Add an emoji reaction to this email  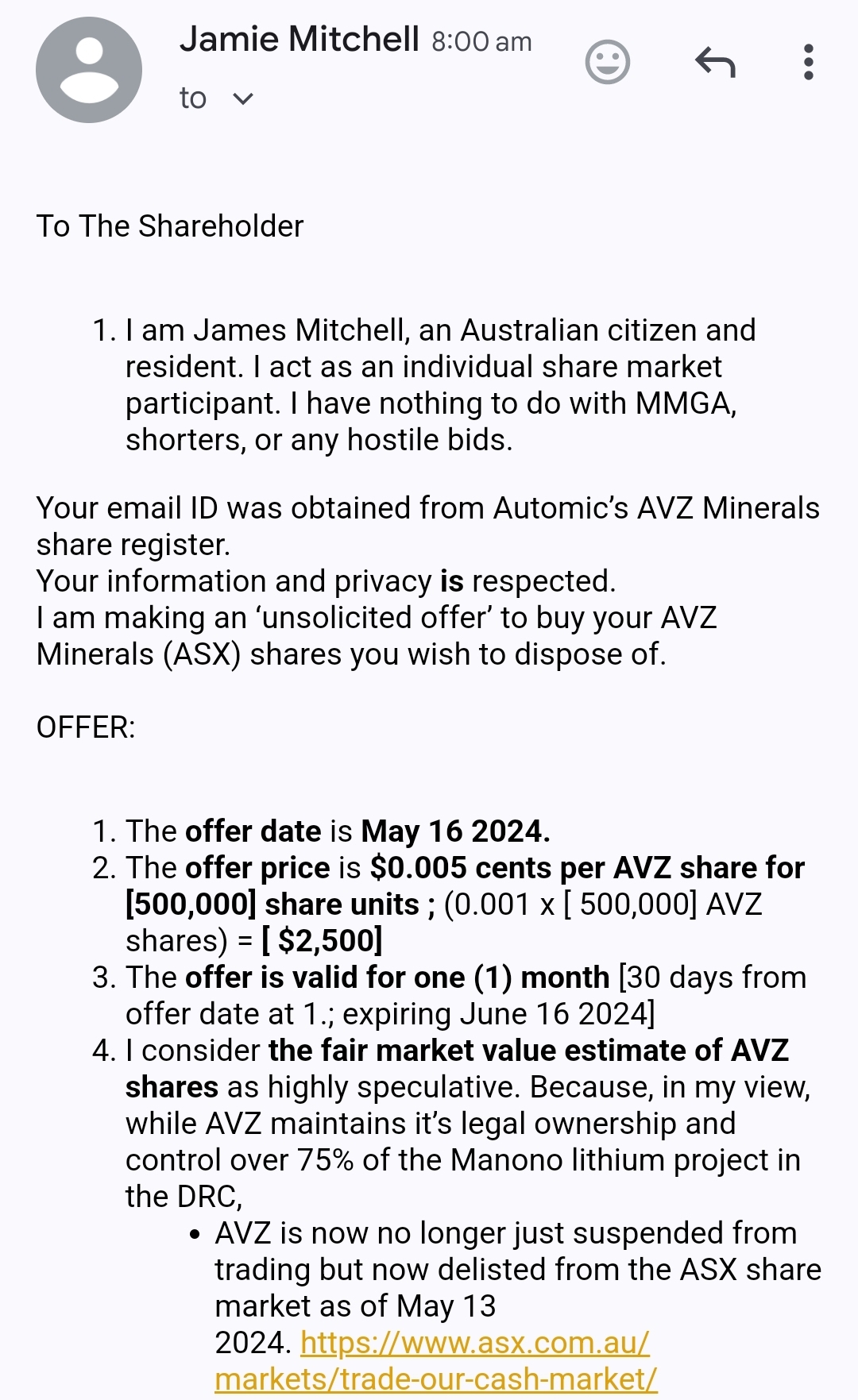[x=608, y=62]
